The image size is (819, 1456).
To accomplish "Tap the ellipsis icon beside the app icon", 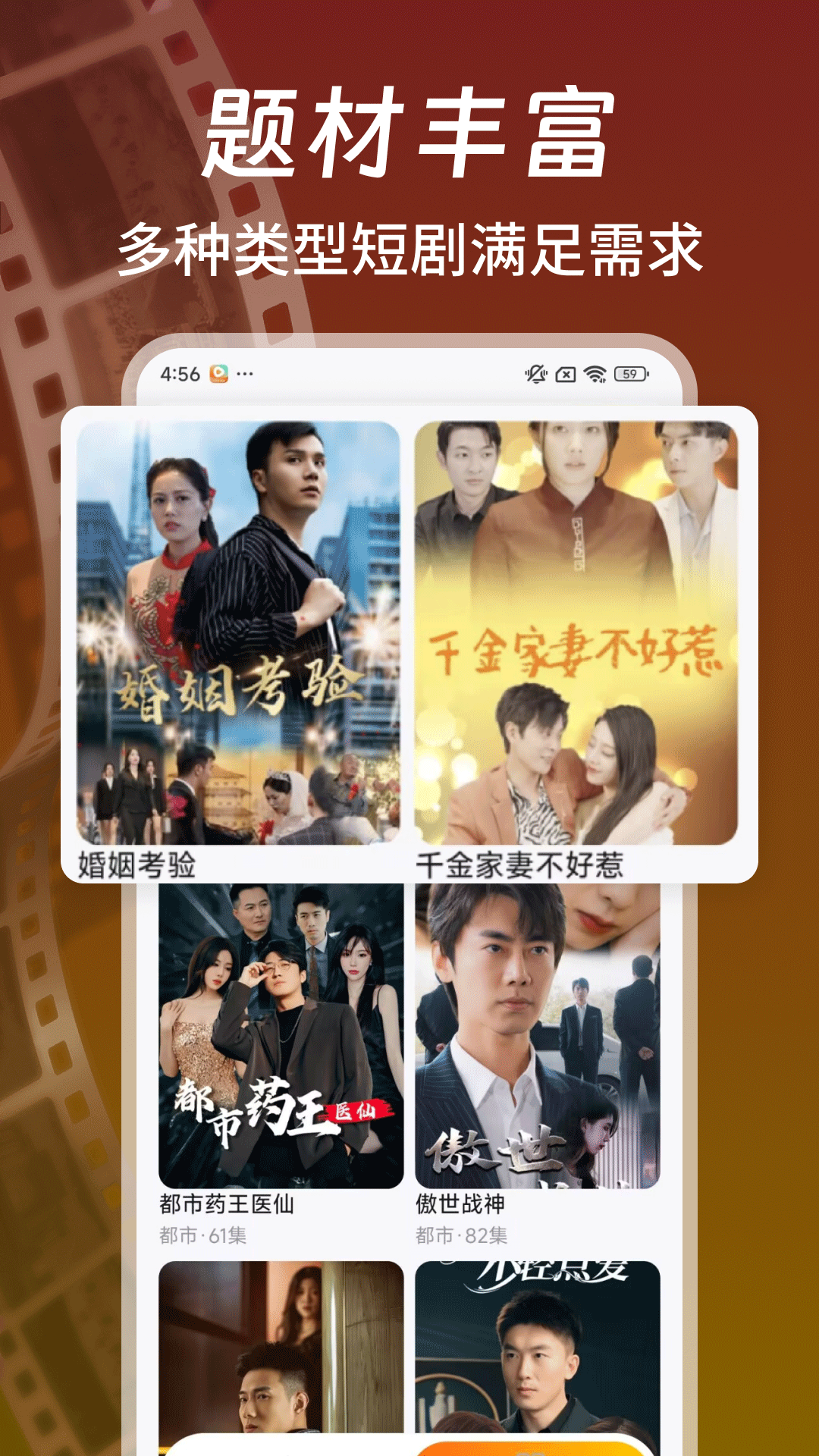I will (x=244, y=372).
